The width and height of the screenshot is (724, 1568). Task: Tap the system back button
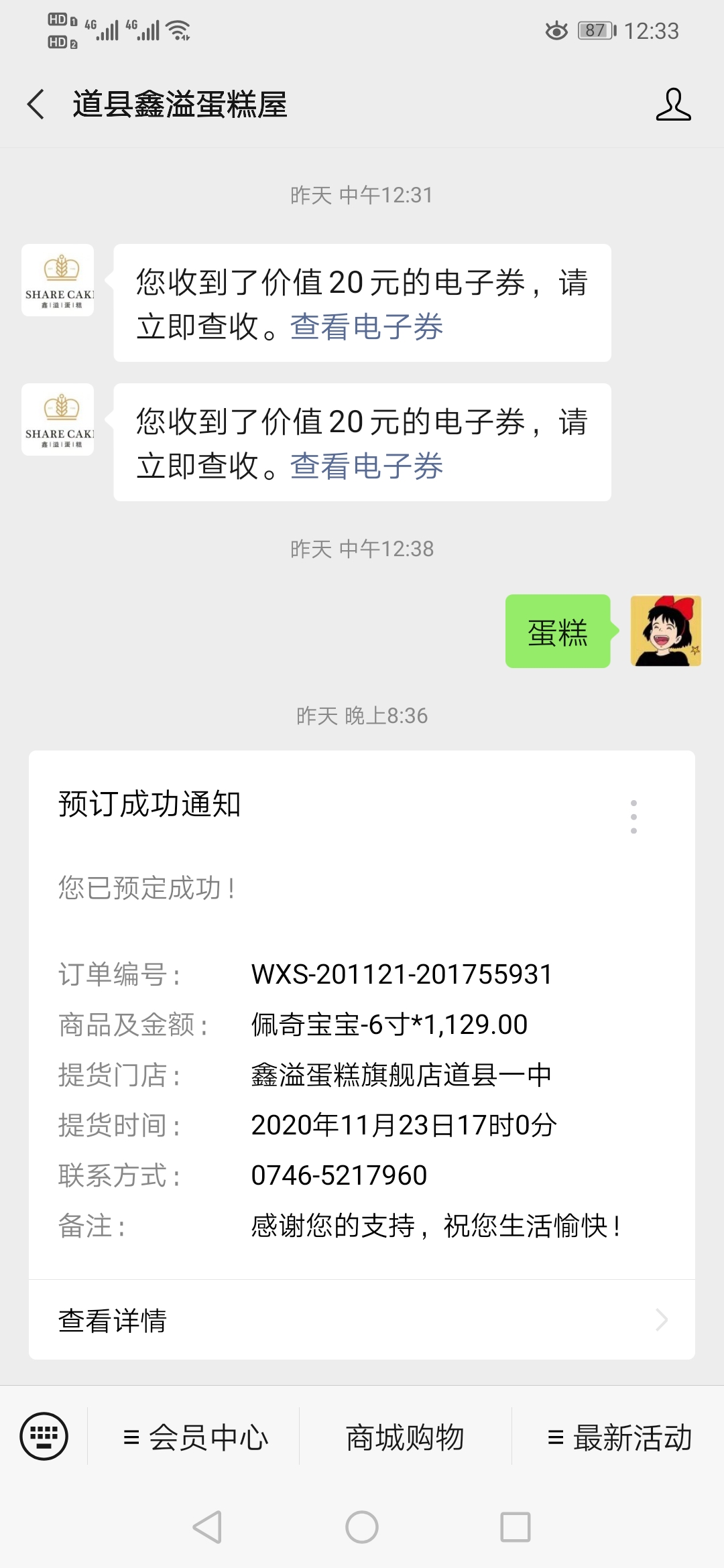tap(208, 1527)
